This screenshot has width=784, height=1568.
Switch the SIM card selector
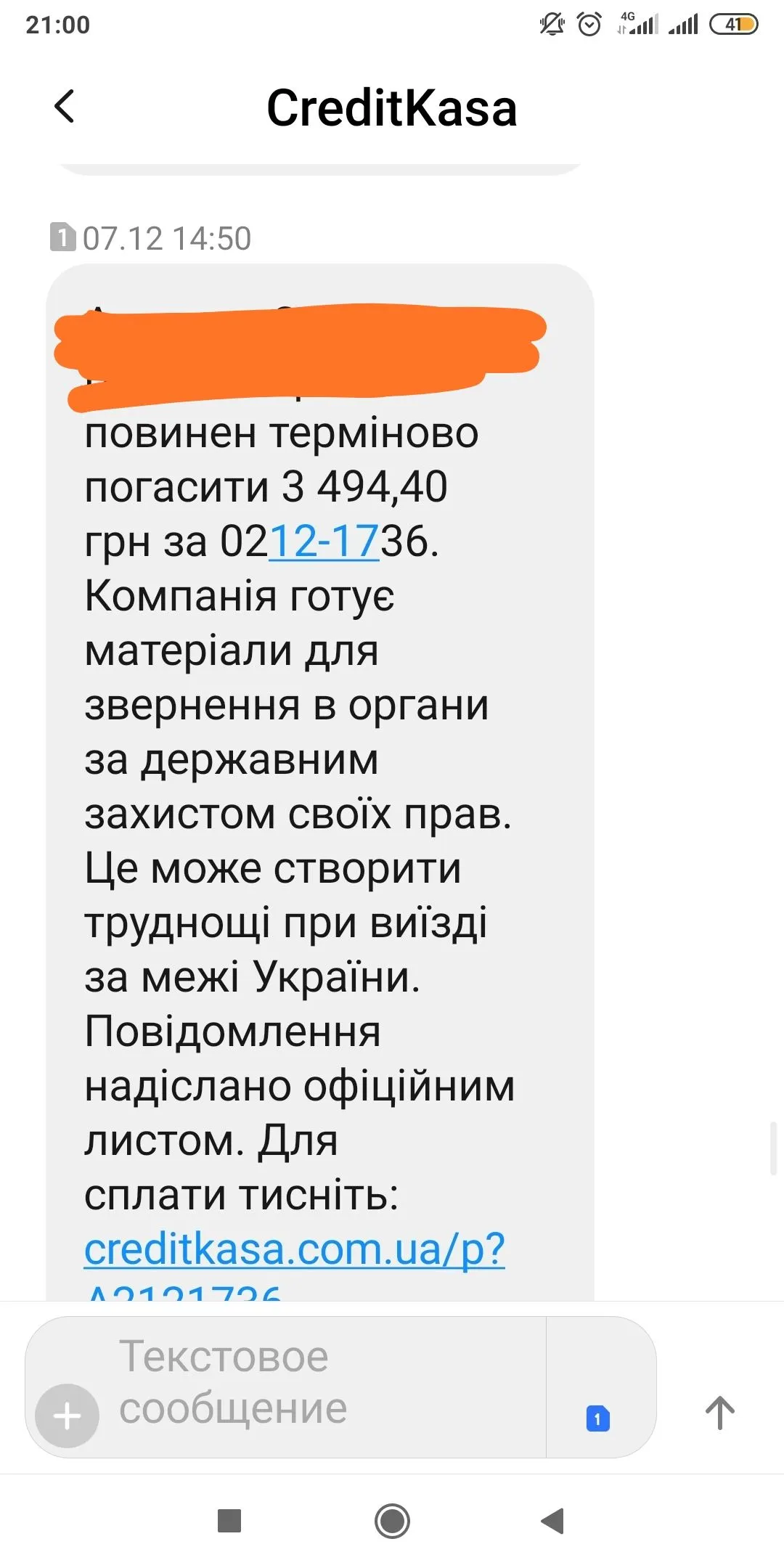(597, 1418)
